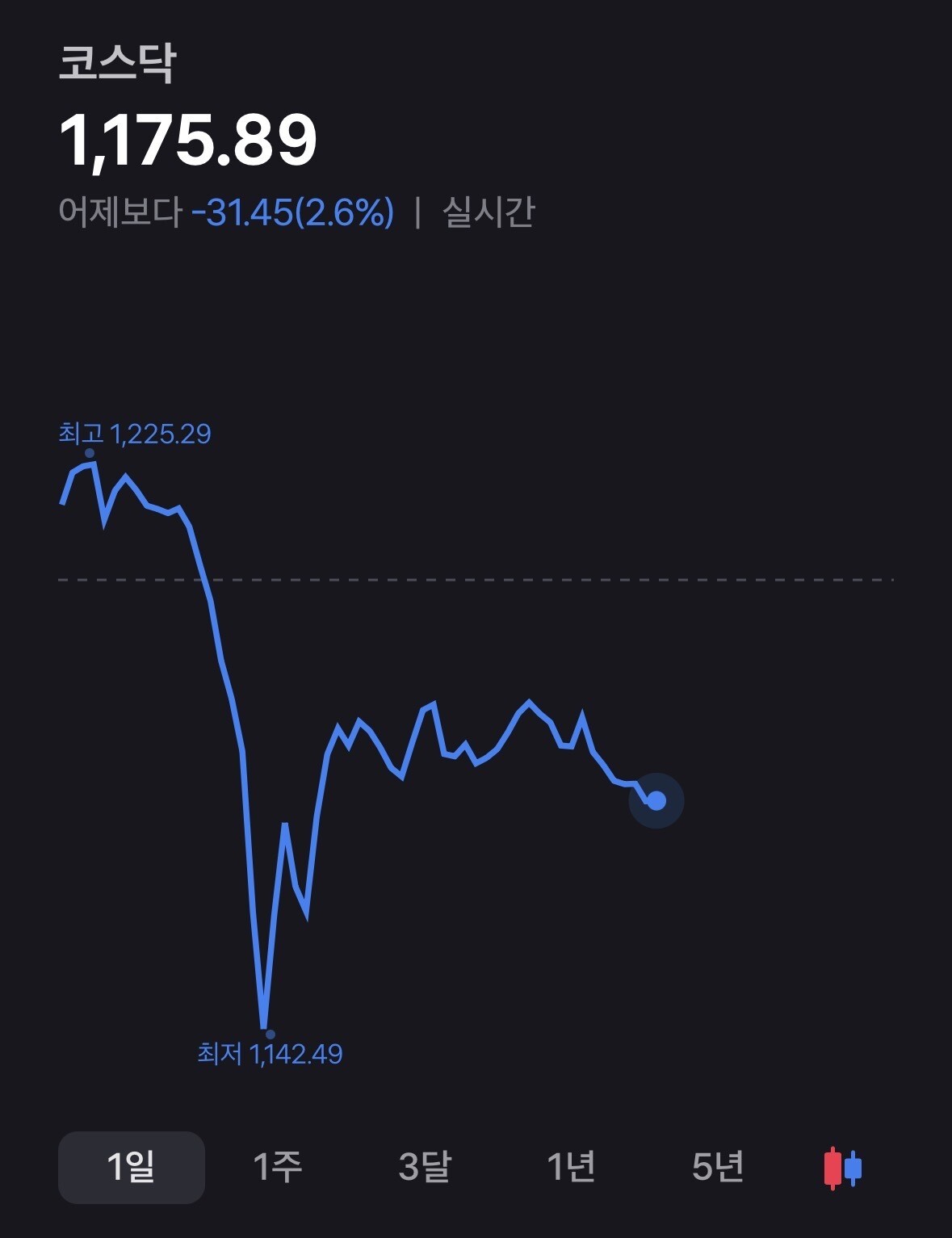
Task: Show the 1년 chart range
Action: click(x=572, y=1167)
